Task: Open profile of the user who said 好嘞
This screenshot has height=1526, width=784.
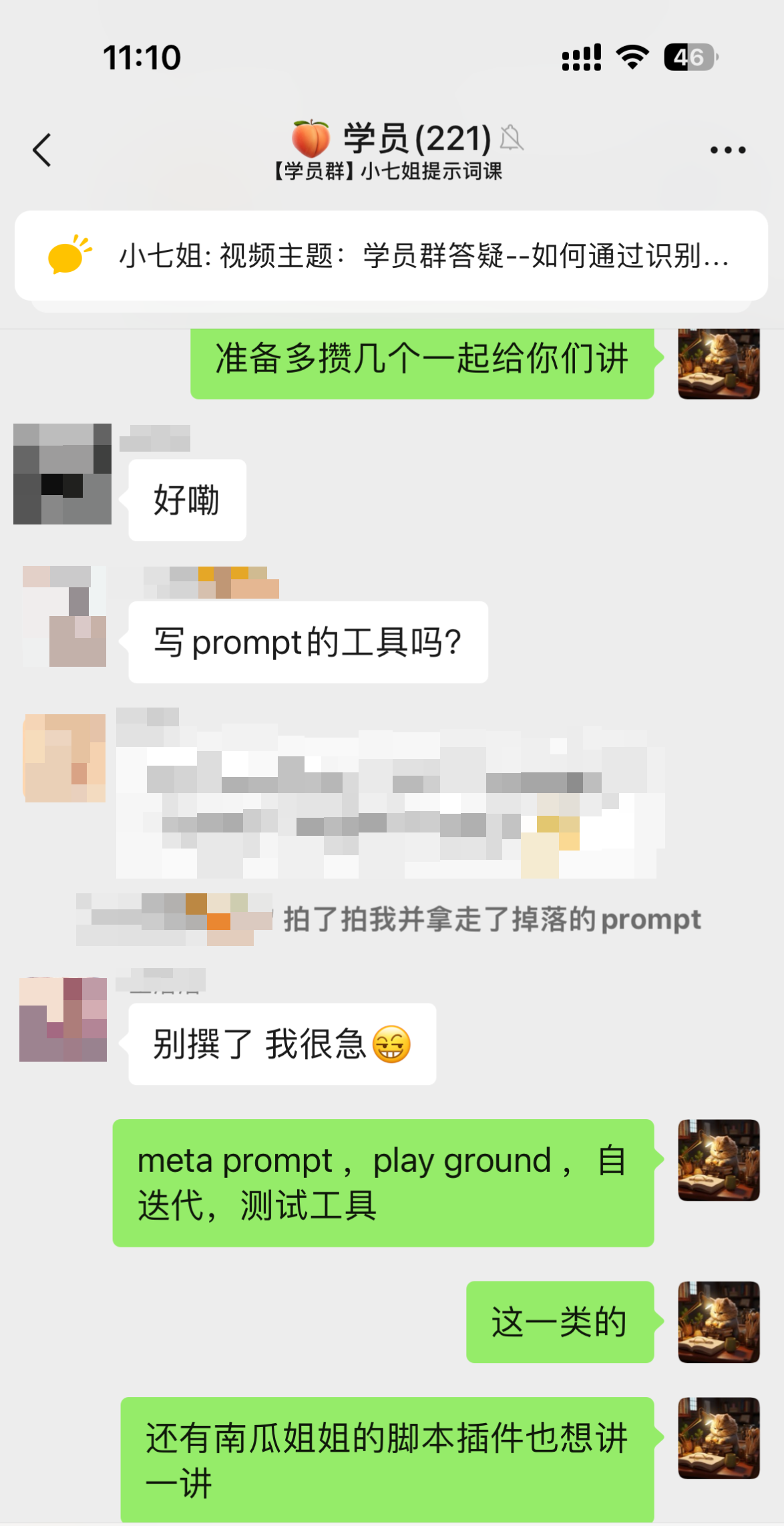Action: (x=62, y=474)
